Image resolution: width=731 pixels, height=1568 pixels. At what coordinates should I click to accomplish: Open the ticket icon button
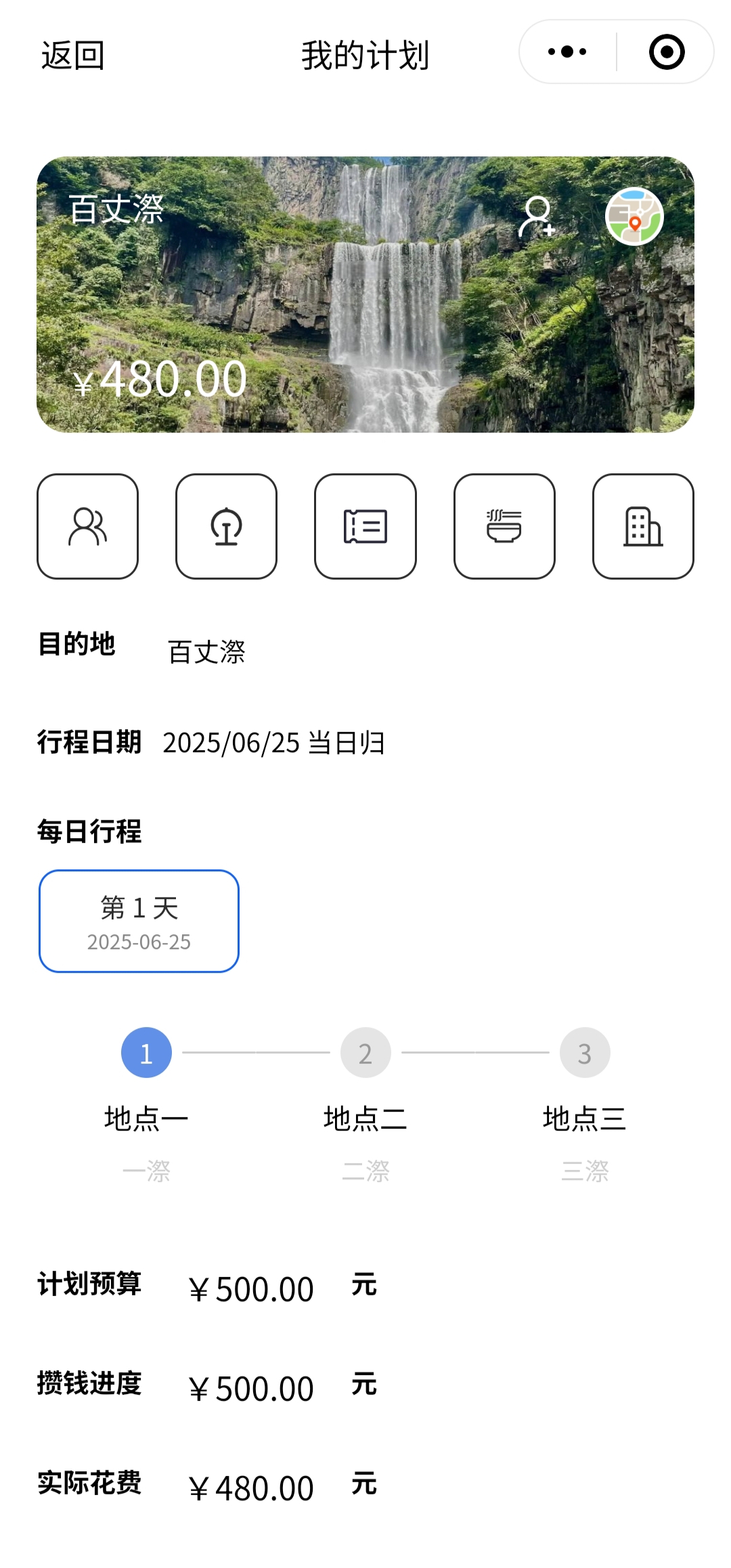coord(365,526)
